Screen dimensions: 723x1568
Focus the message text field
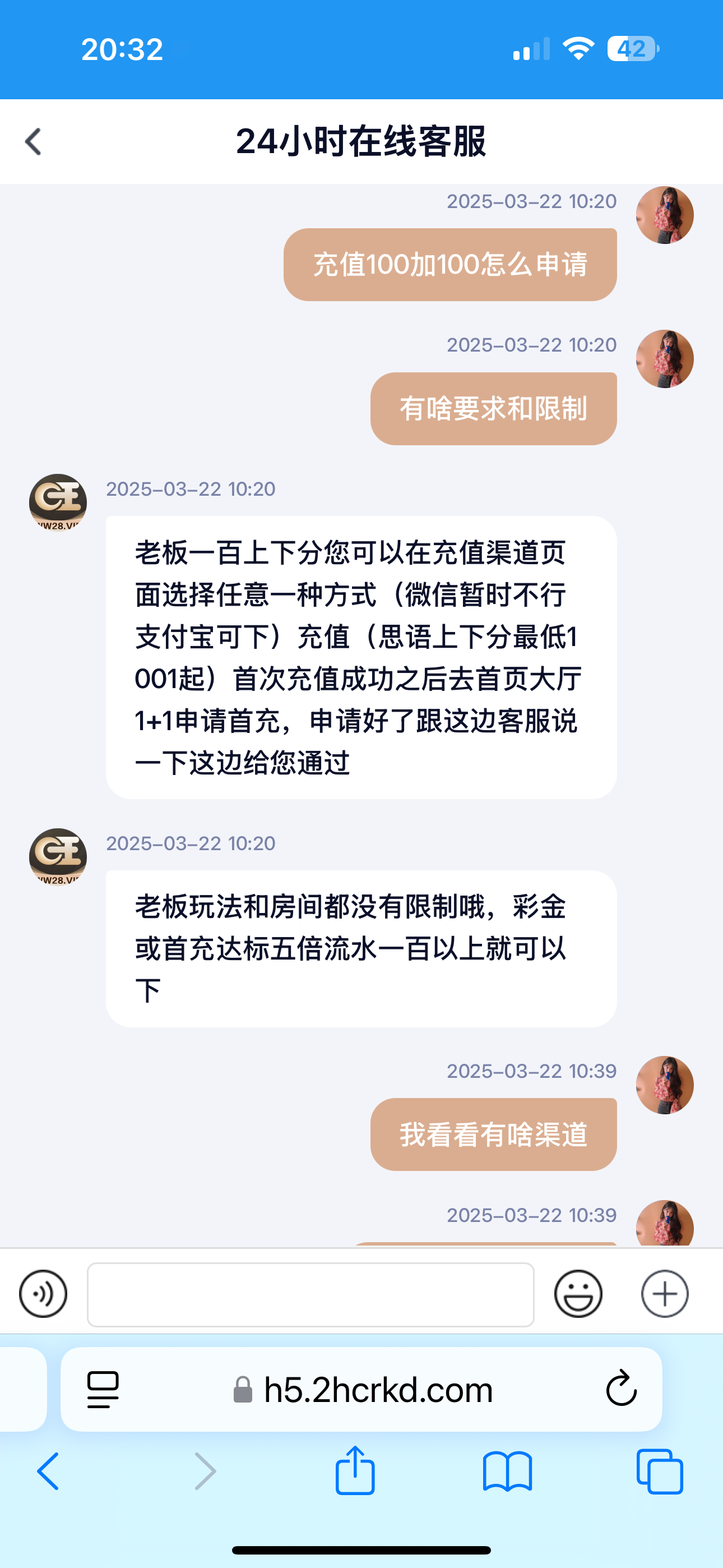tap(310, 1294)
